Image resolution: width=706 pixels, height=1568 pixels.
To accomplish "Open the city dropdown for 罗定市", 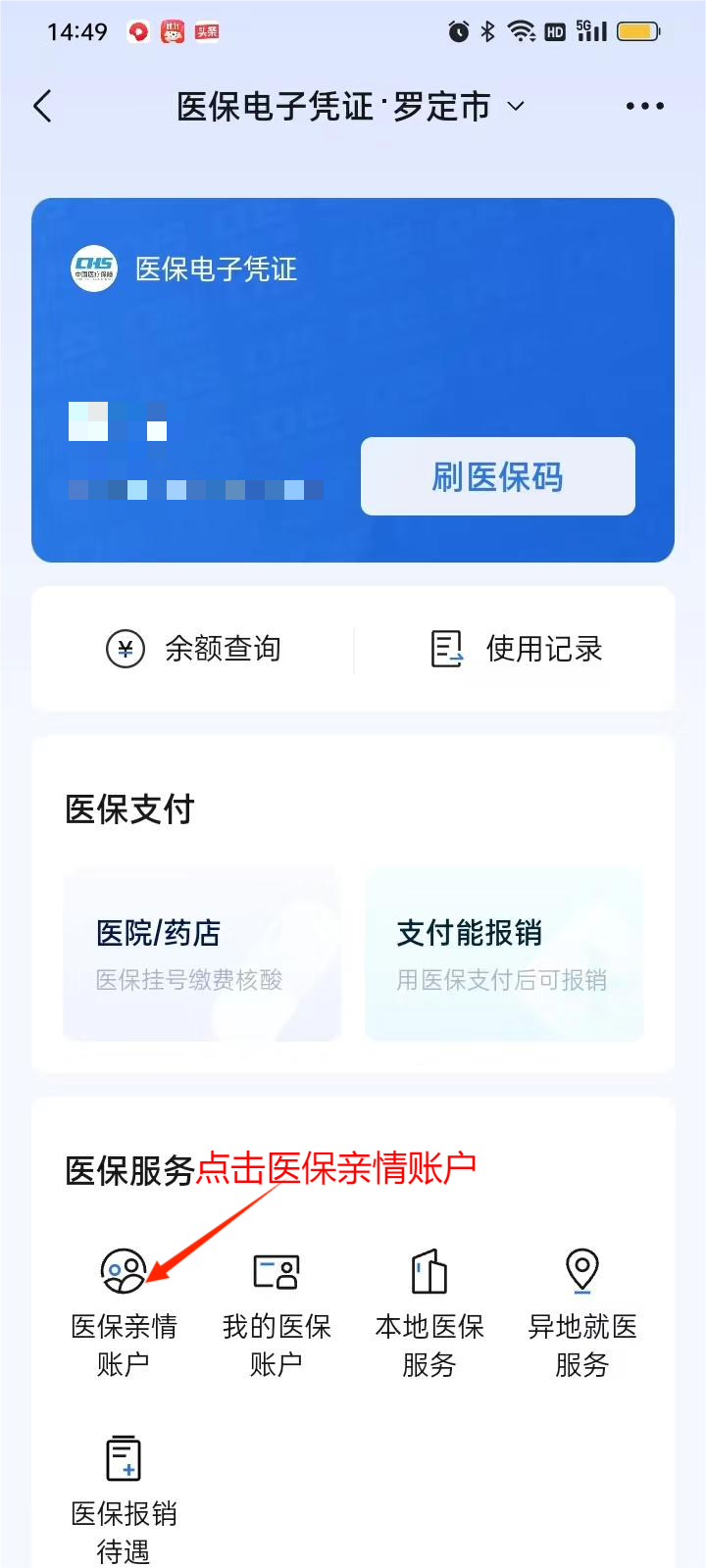I will coord(515,106).
